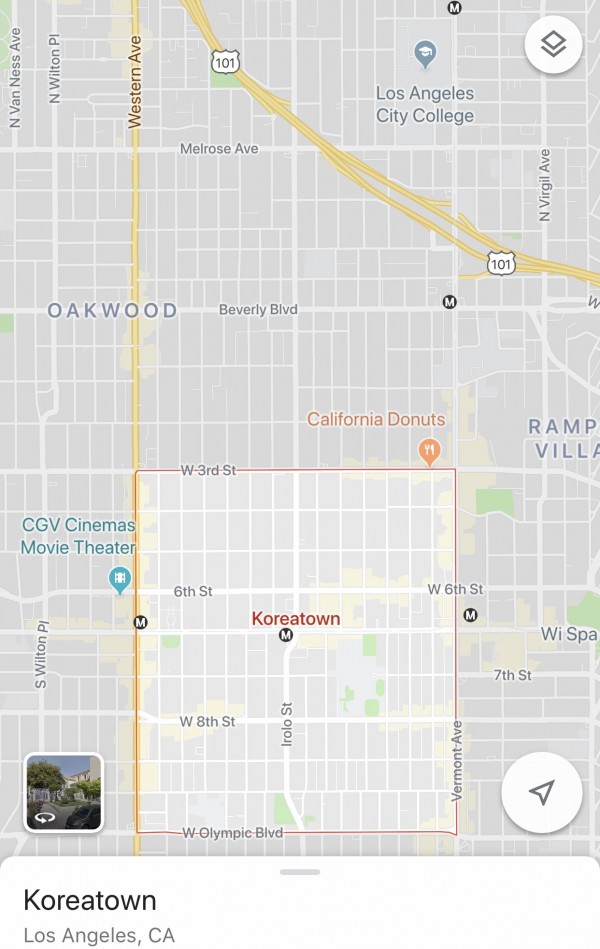This screenshot has width=600, height=949.
Task: Center the map on my location
Action: [541, 793]
